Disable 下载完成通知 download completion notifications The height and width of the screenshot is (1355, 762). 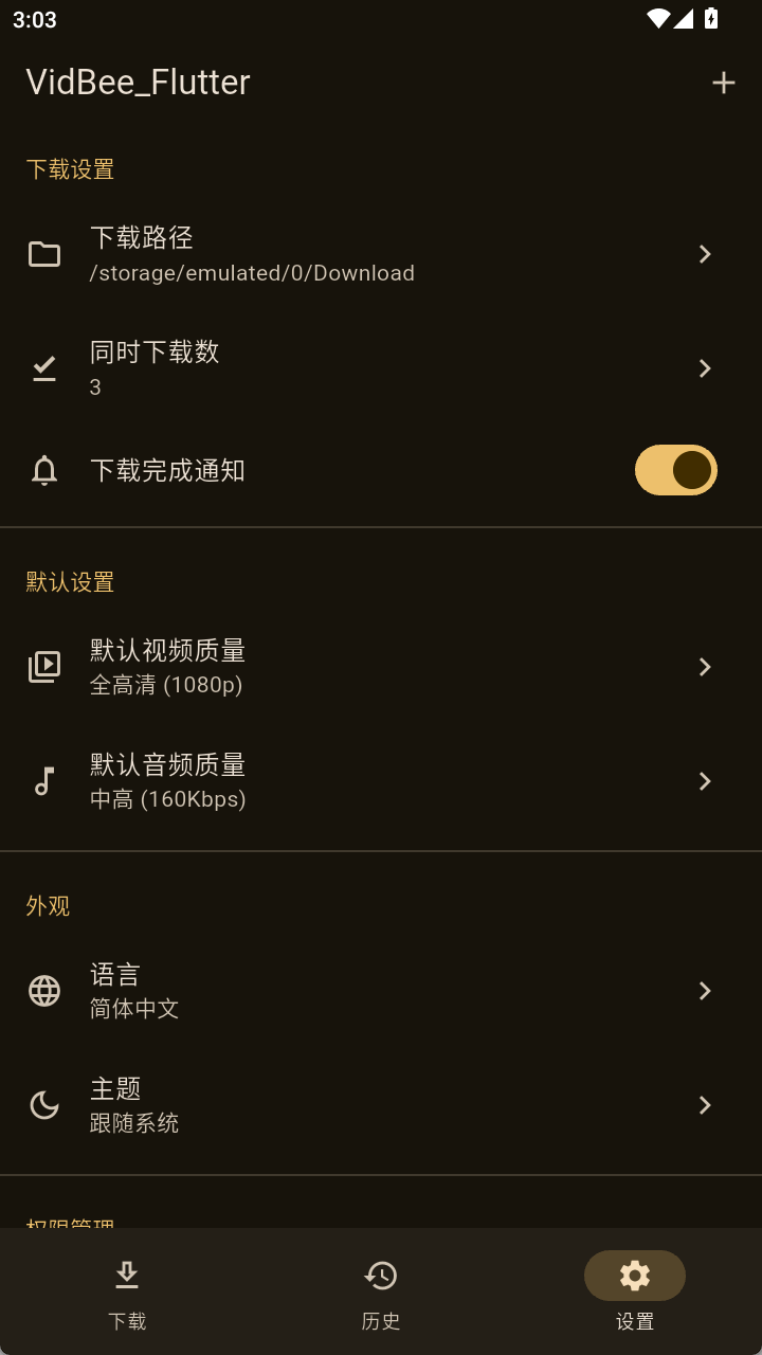pyautogui.click(x=676, y=470)
